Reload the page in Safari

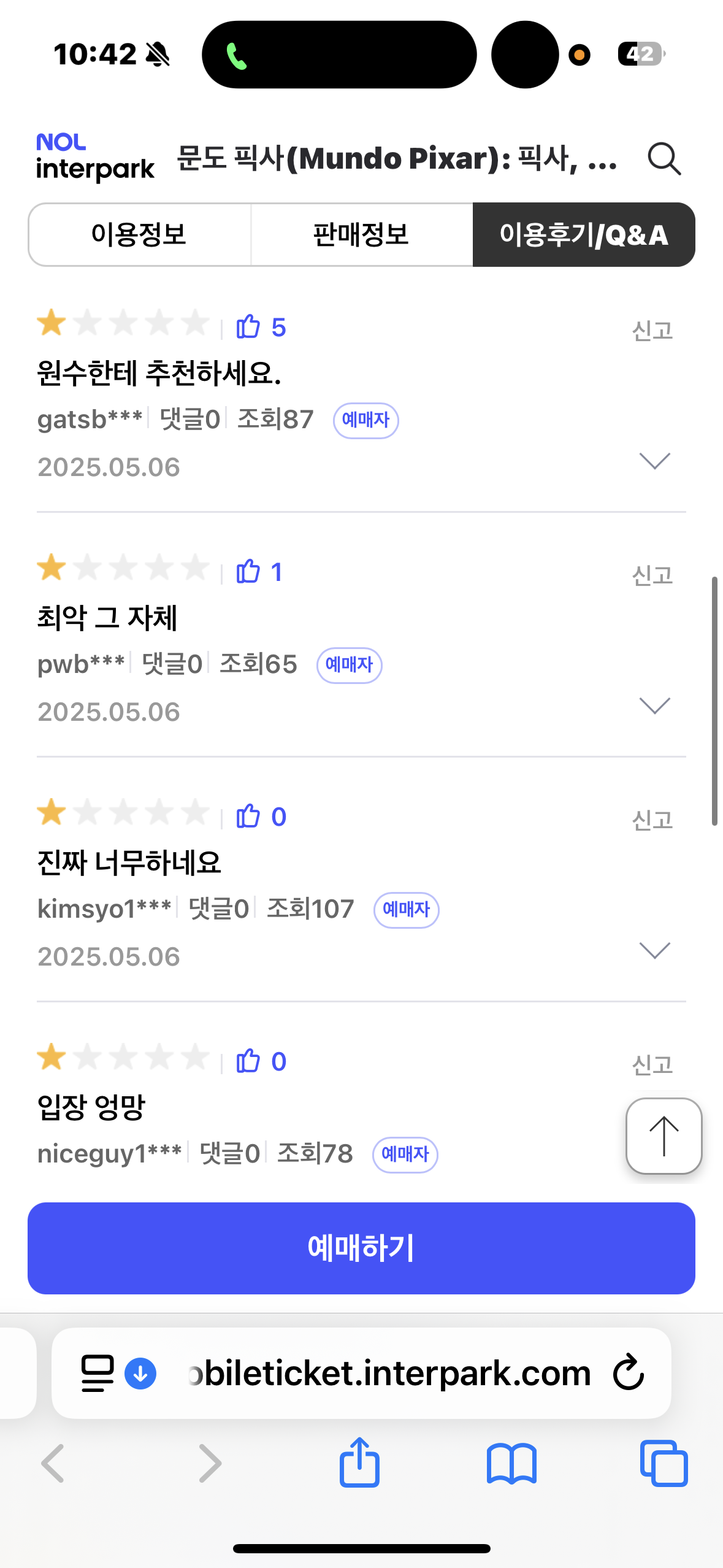click(x=629, y=1373)
